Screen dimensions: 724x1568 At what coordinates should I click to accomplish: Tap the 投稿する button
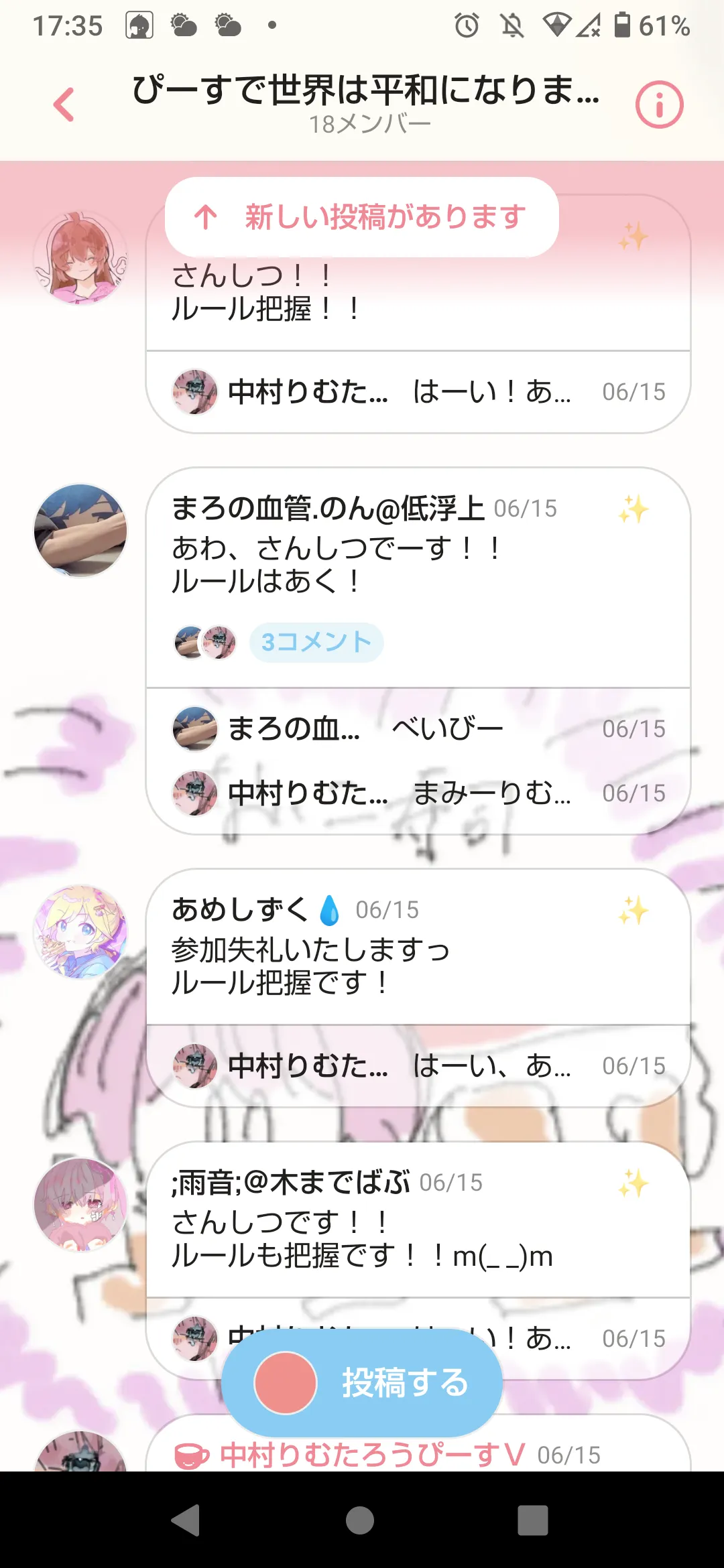(362, 1382)
